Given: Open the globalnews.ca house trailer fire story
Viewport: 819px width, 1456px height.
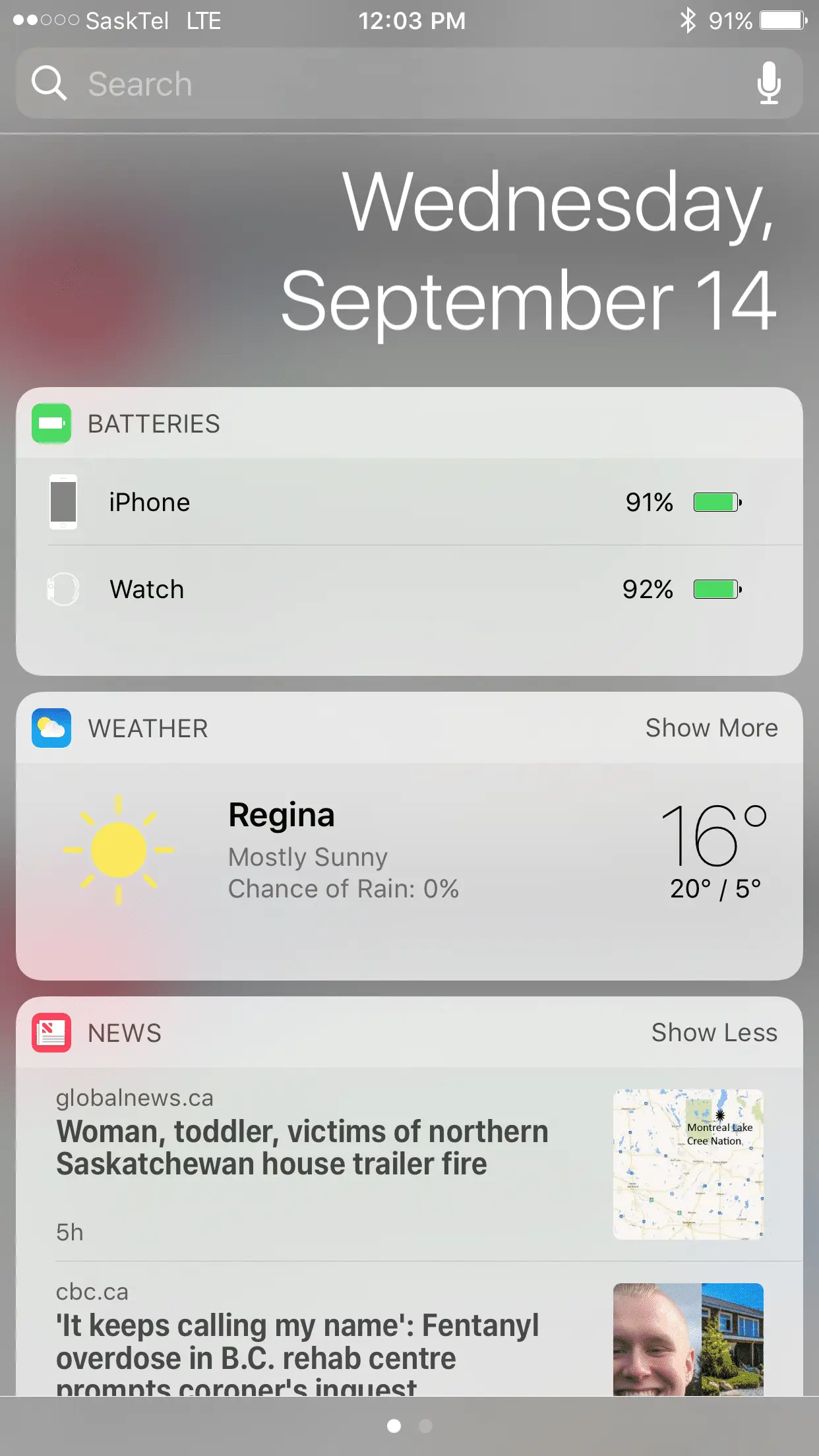Looking at the screenshot, I should tap(302, 1148).
